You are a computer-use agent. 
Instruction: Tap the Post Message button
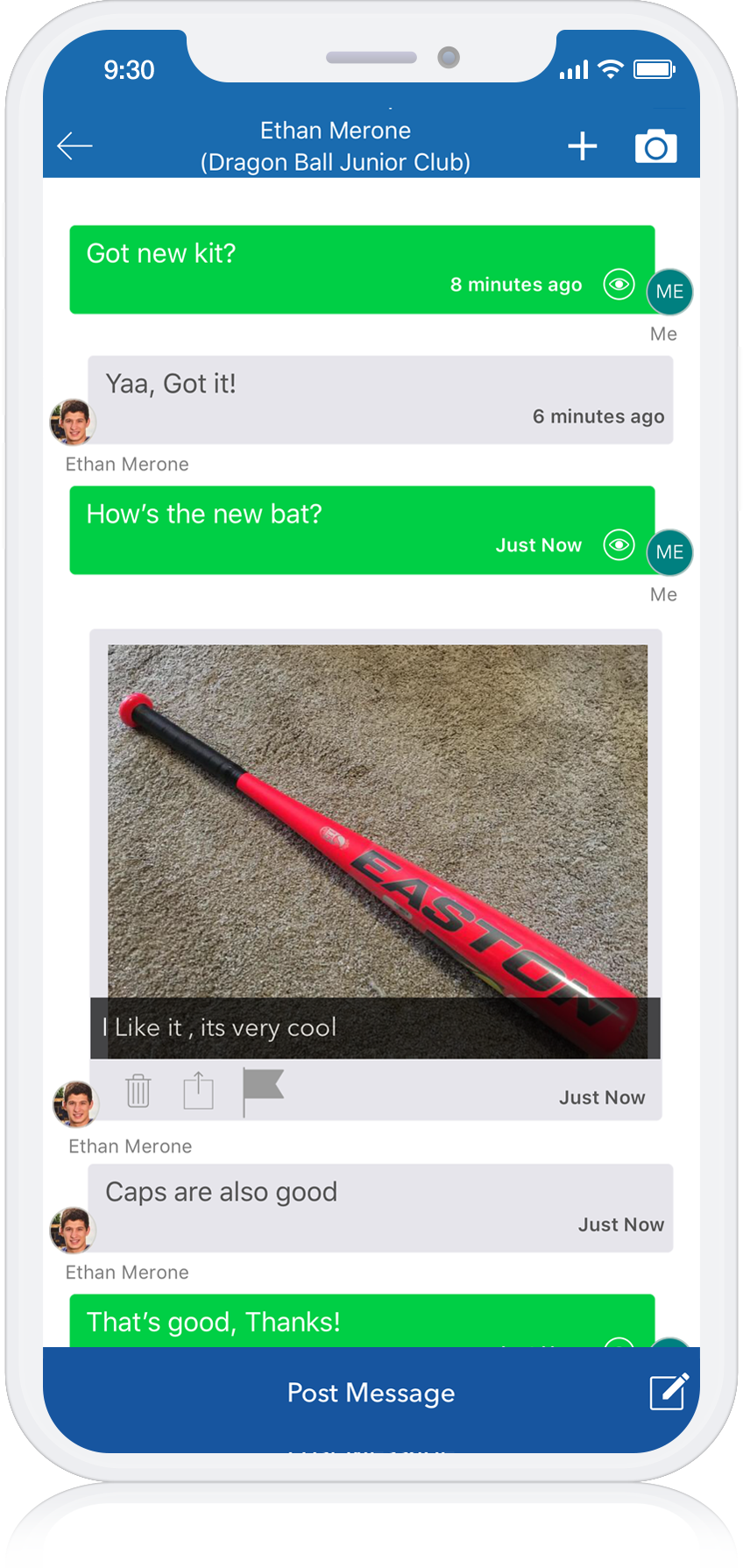(371, 1393)
